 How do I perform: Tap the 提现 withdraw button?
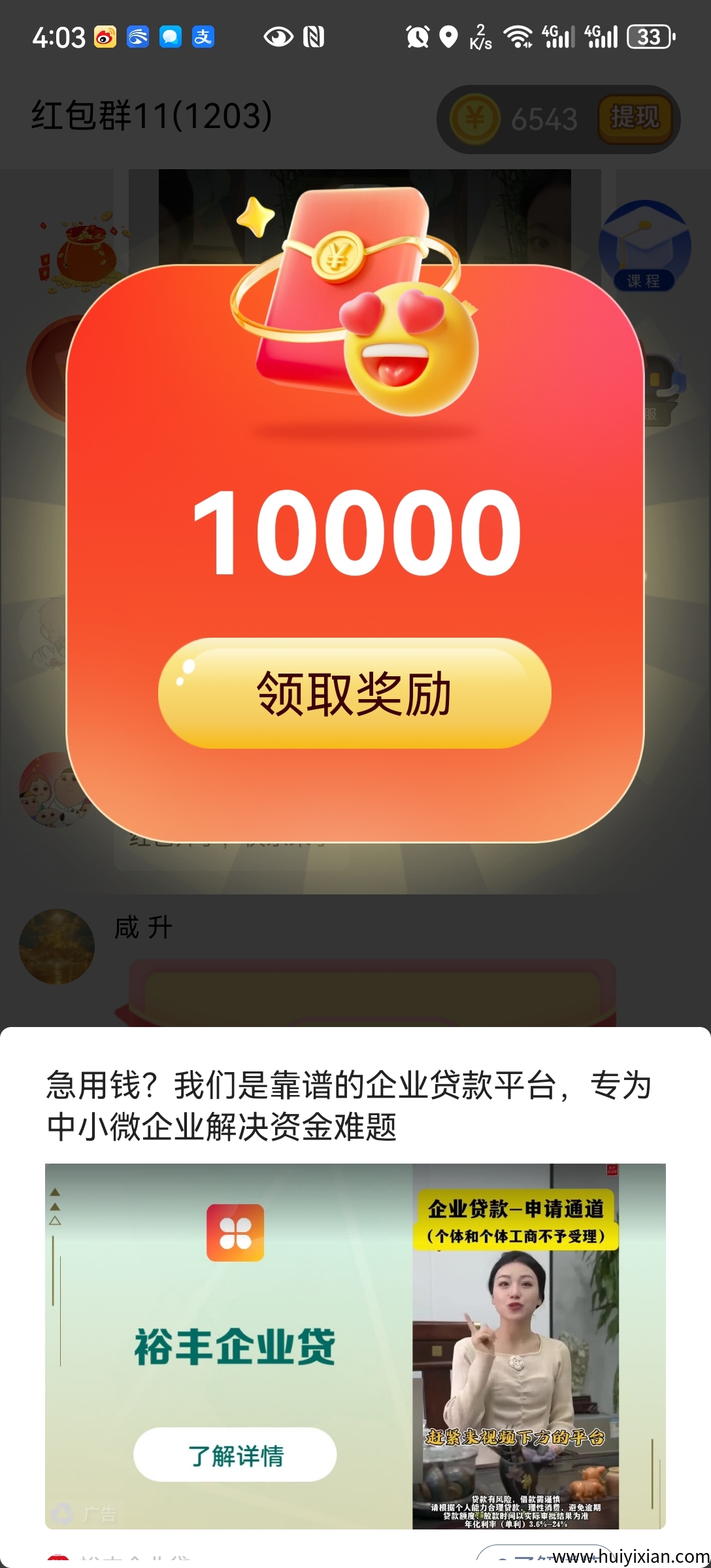(x=635, y=119)
